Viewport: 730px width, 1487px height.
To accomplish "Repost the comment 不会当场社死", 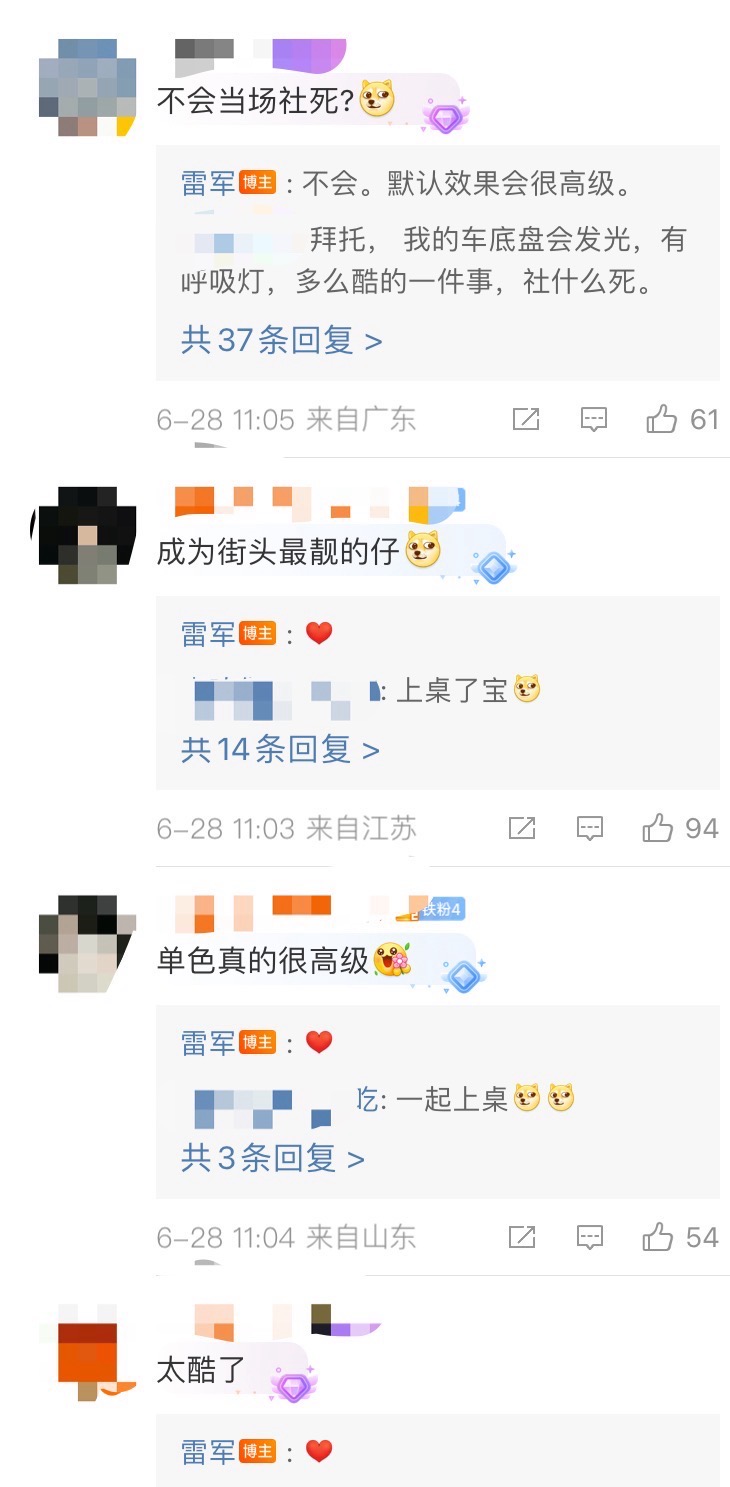I will pyautogui.click(x=526, y=419).
